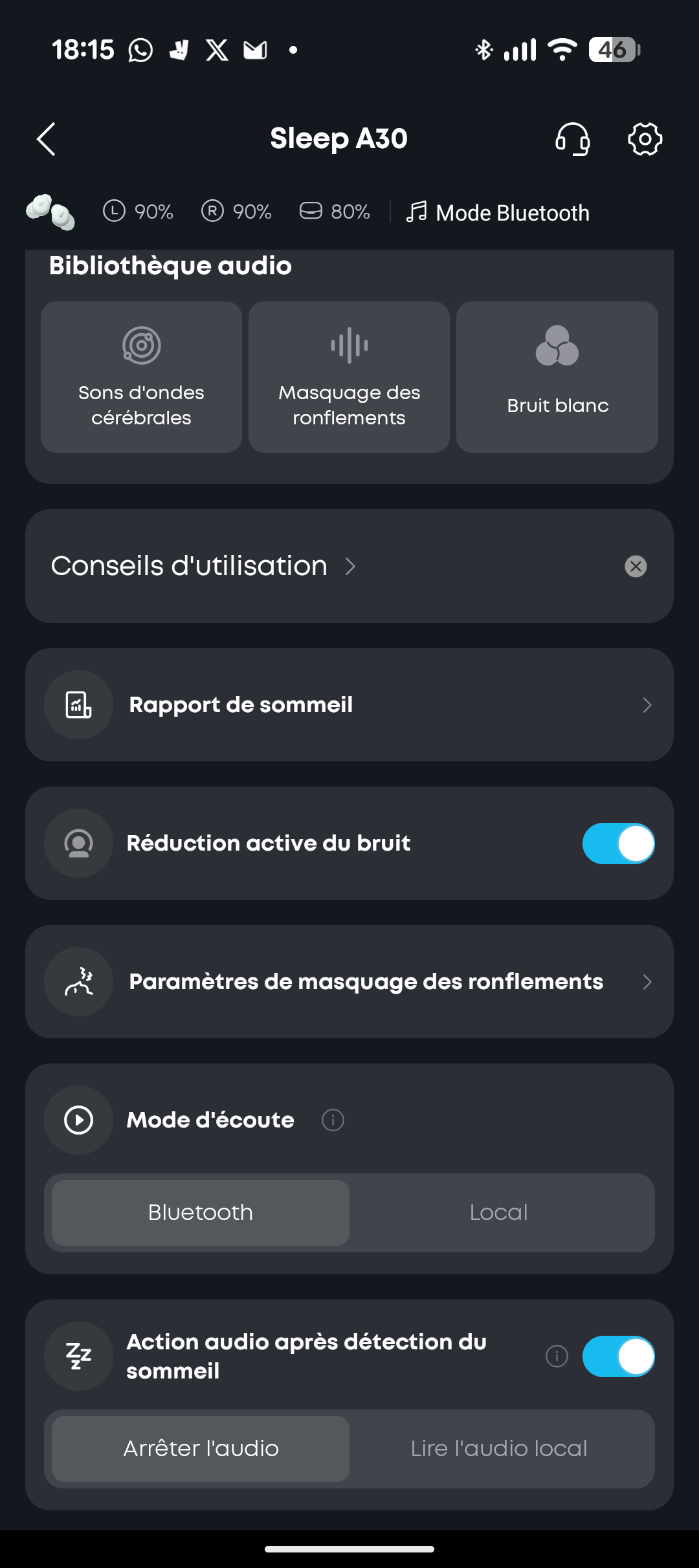
Task: Open the headset support icon
Action: (573, 139)
